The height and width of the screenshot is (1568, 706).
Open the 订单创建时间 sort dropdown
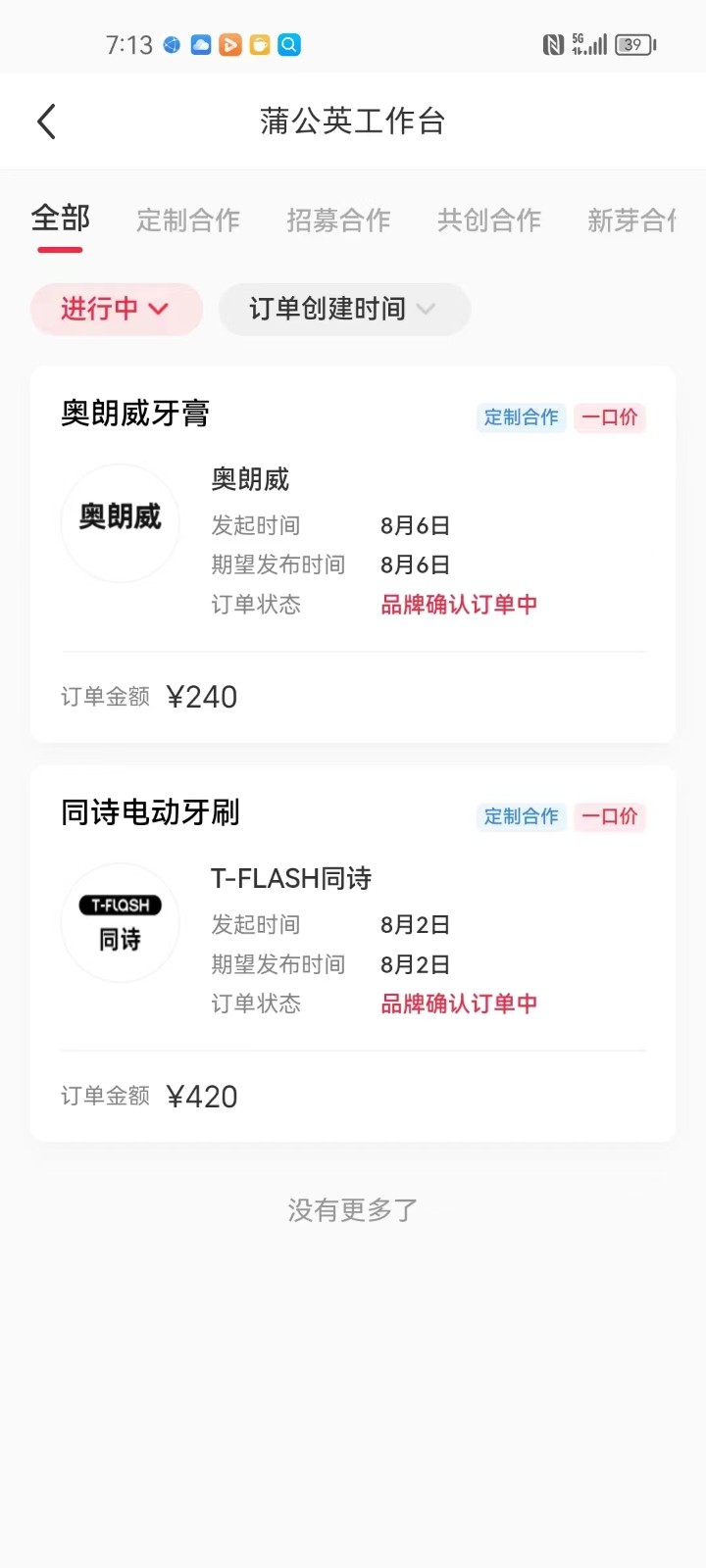(x=344, y=309)
